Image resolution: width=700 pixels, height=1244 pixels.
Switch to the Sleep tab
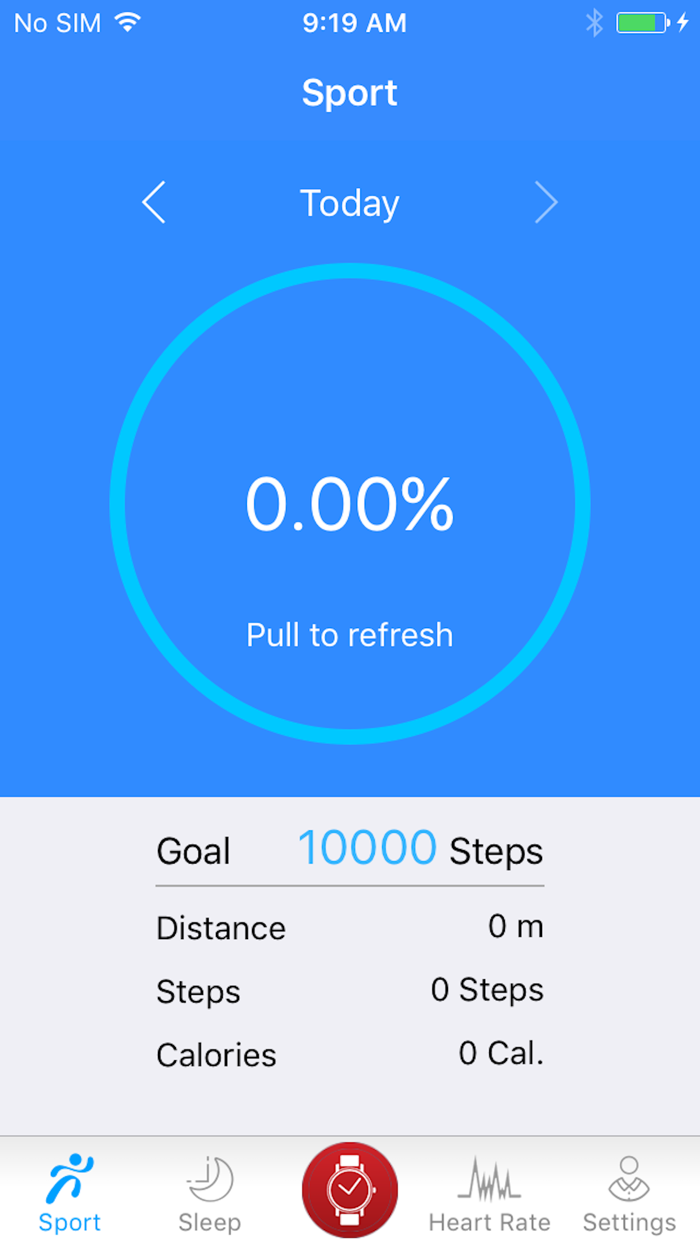pos(210,1194)
